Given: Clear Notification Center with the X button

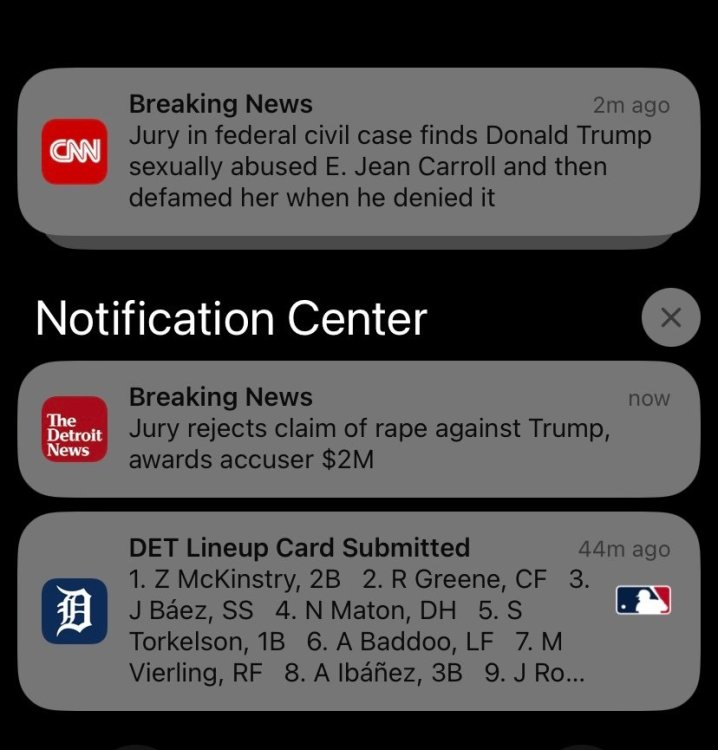Looking at the screenshot, I should click(x=671, y=318).
